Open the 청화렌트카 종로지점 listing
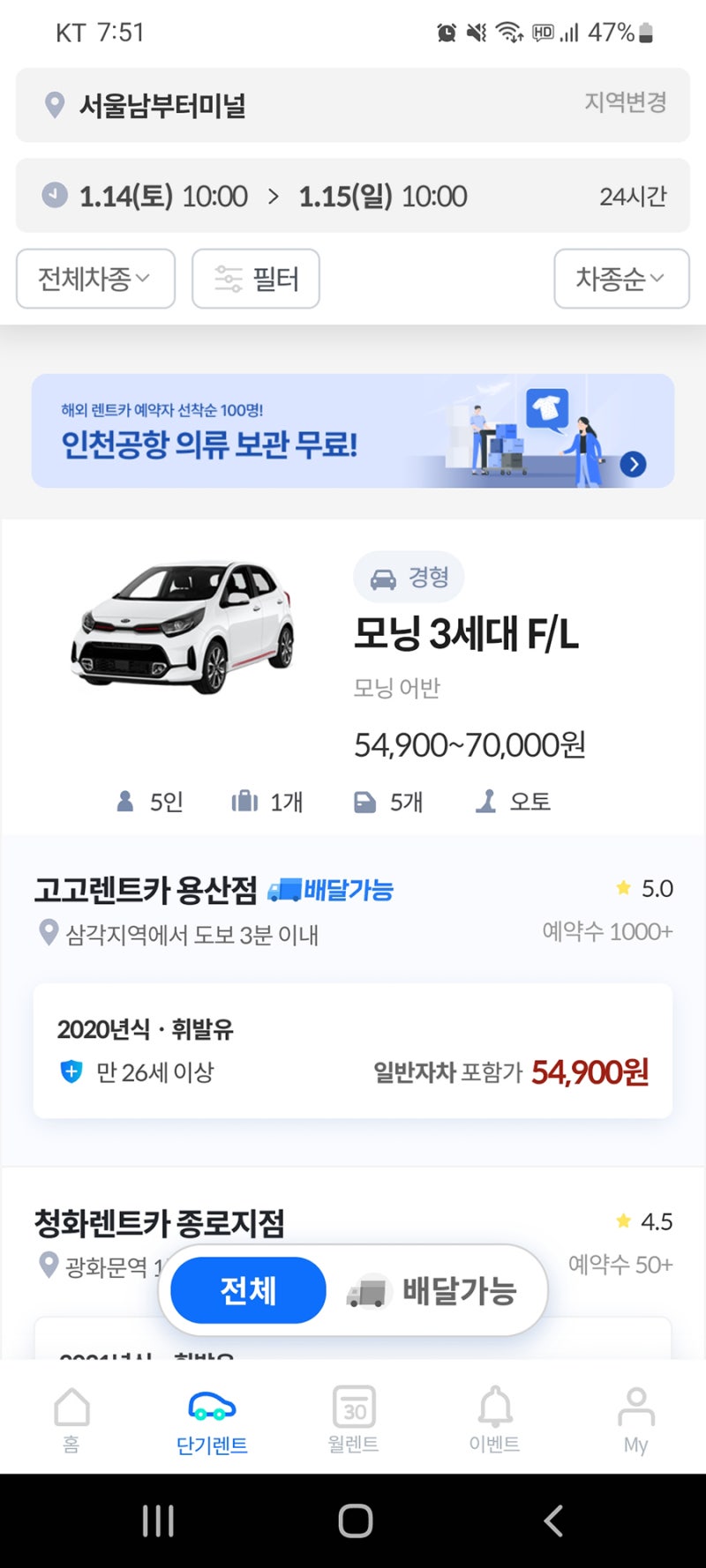706x1568 pixels. [x=159, y=1223]
